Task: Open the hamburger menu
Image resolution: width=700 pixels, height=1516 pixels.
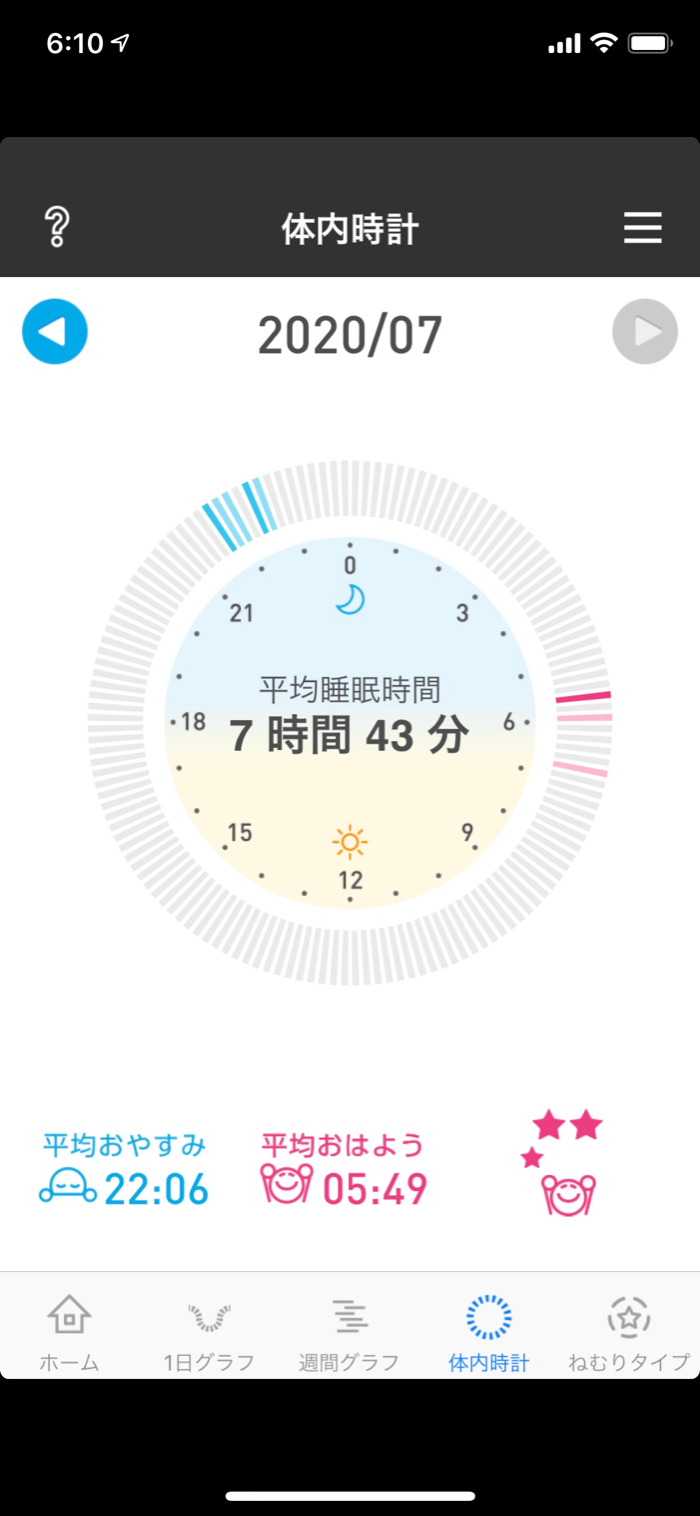Action: [643, 228]
